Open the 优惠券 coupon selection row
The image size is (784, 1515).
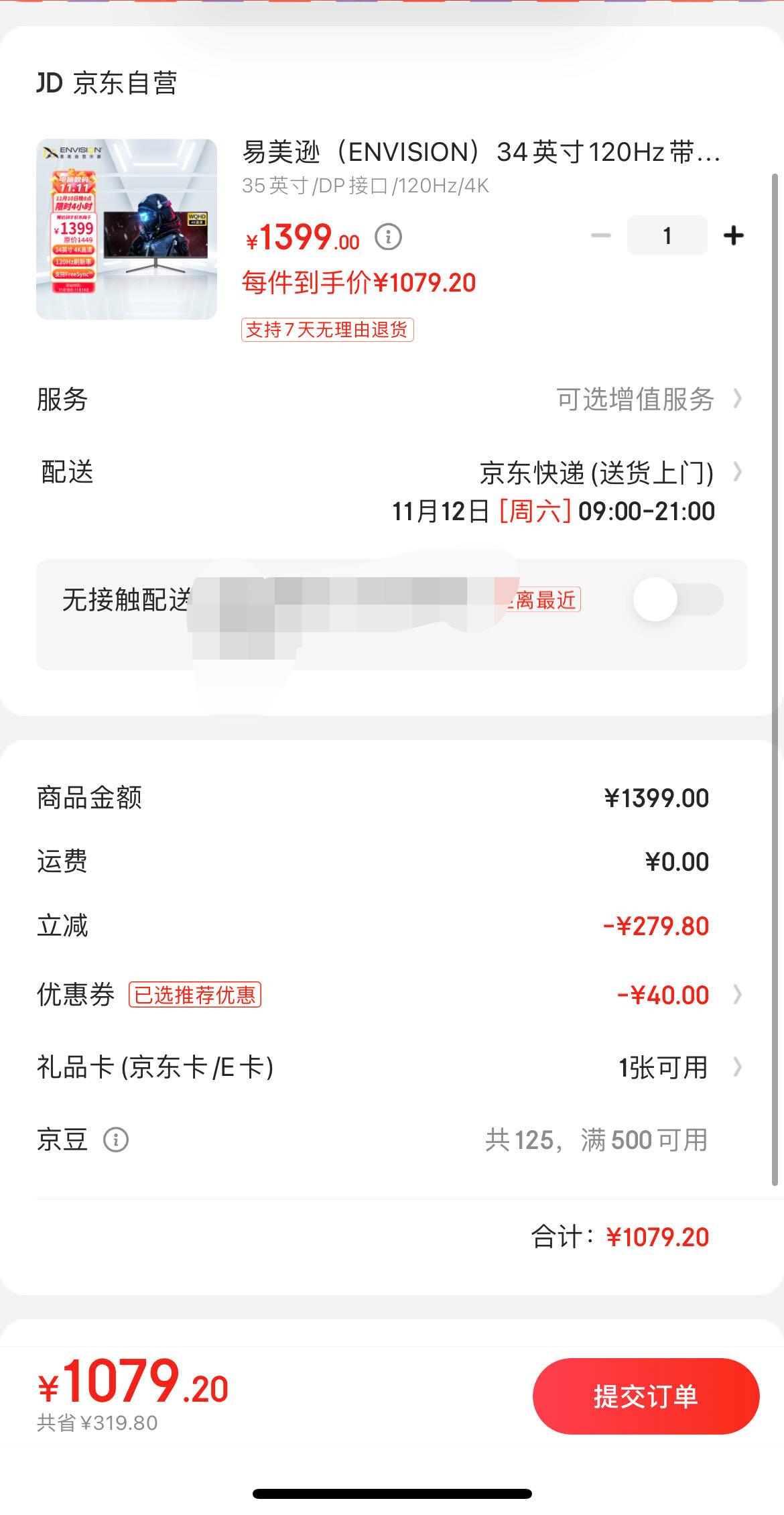point(392,995)
